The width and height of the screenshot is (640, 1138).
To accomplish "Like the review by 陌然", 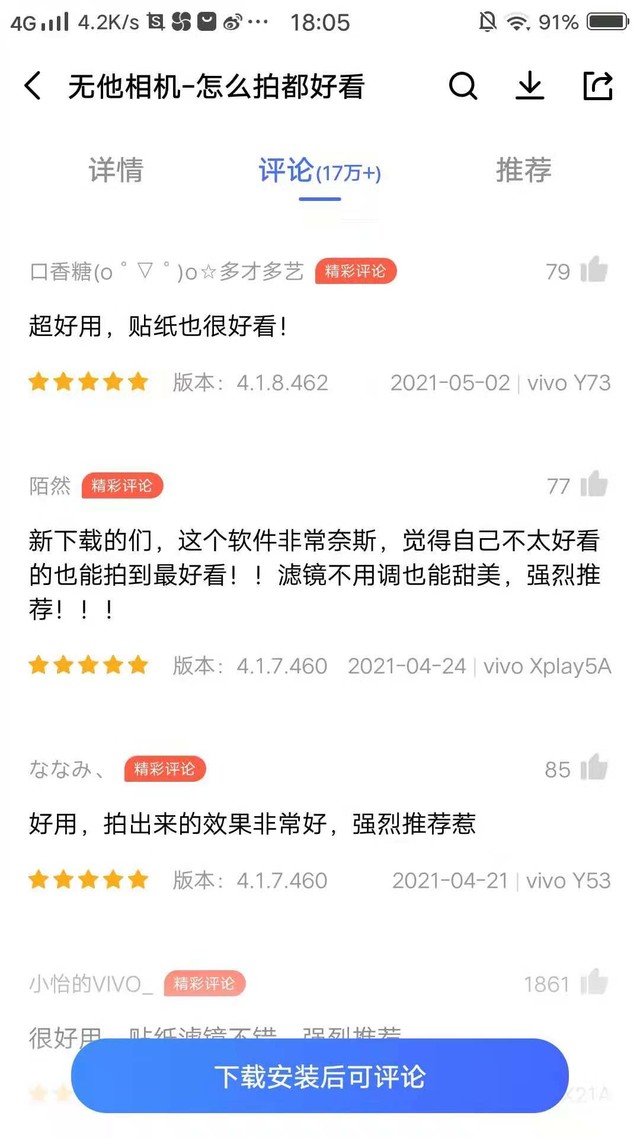I will 594,485.
